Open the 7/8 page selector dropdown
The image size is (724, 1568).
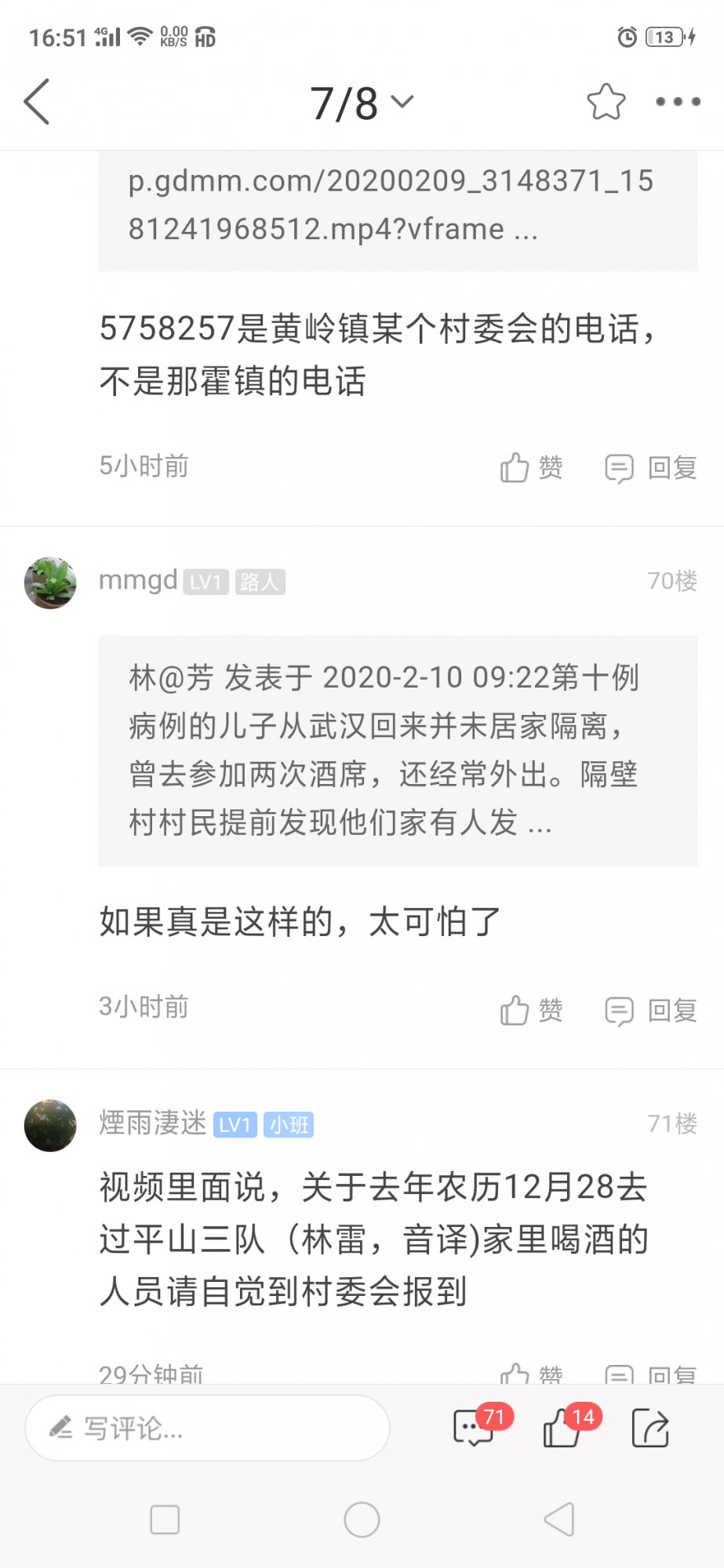coord(362,103)
